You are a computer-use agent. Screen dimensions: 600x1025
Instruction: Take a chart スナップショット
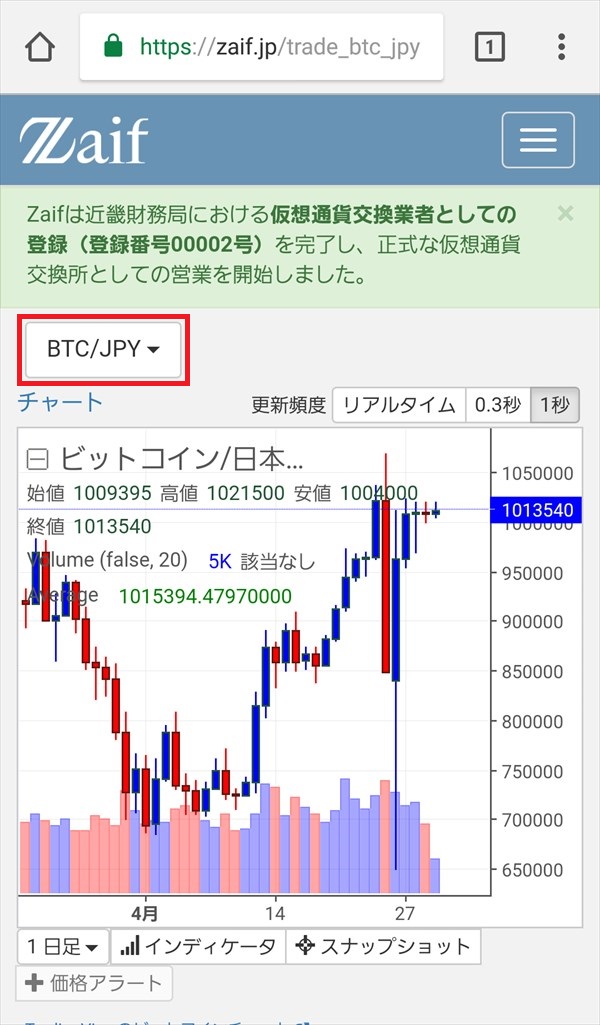click(x=383, y=947)
